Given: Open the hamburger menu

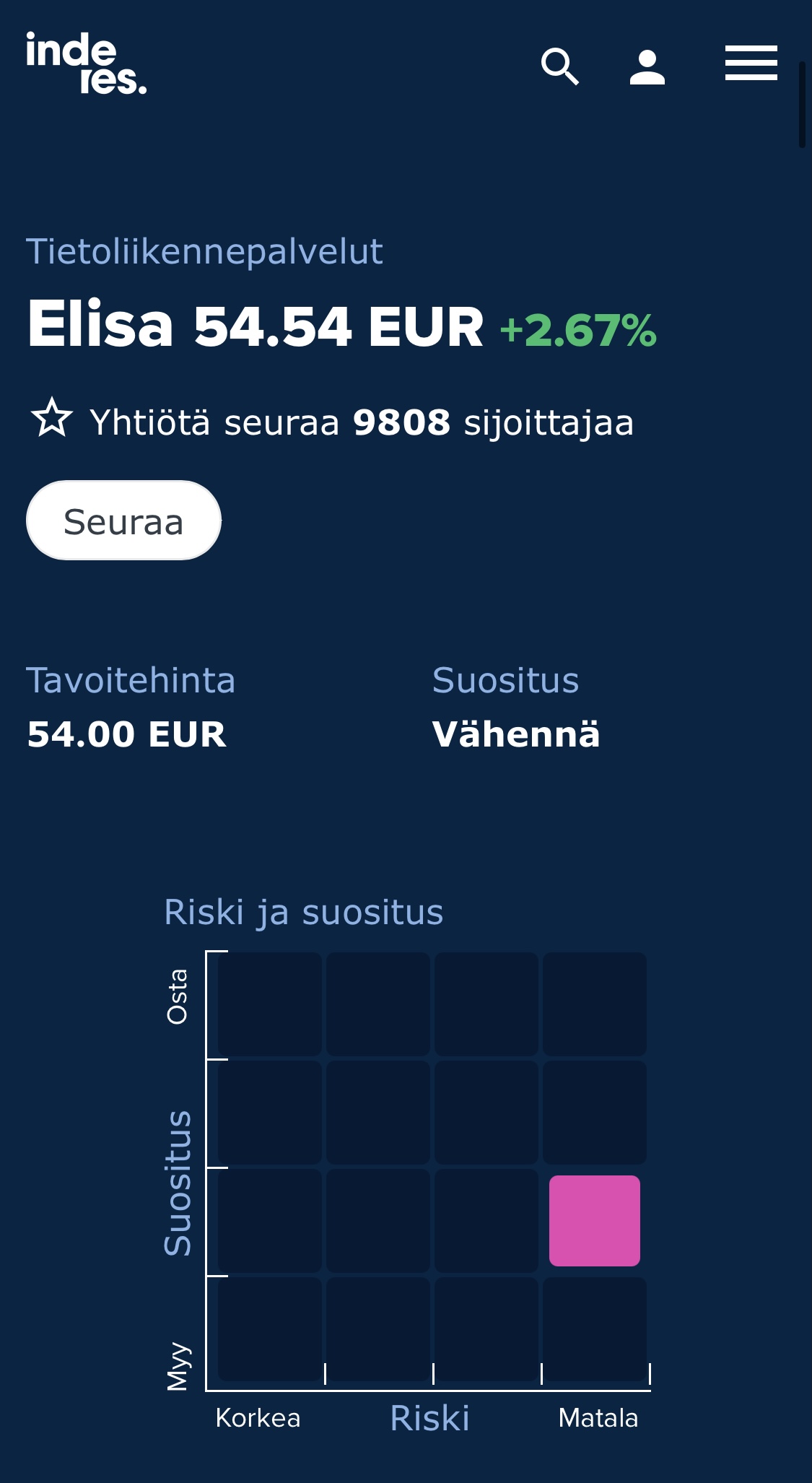Looking at the screenshot, I should 751,64.
